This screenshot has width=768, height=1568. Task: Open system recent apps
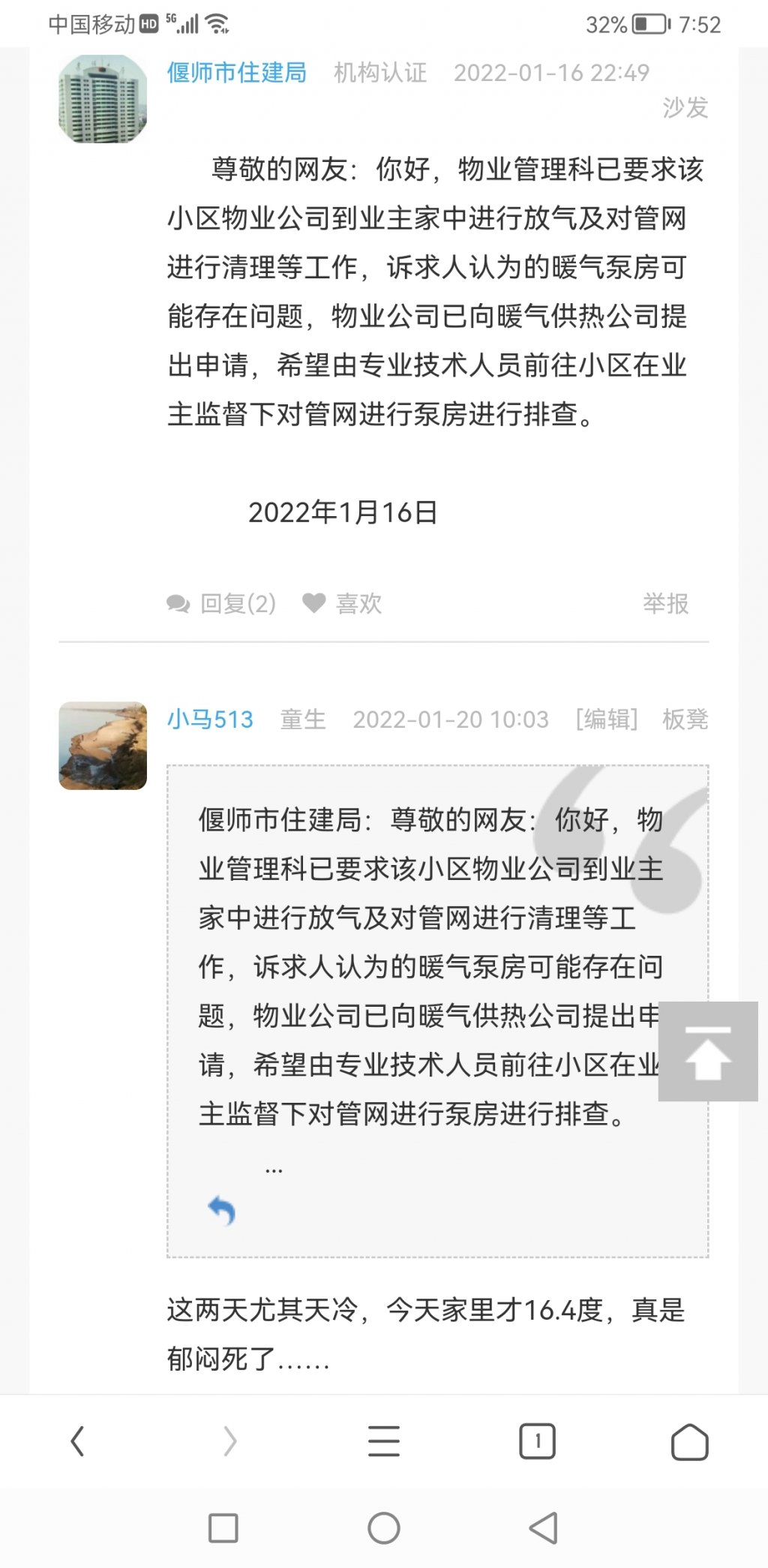click(x=223, y=1528)
